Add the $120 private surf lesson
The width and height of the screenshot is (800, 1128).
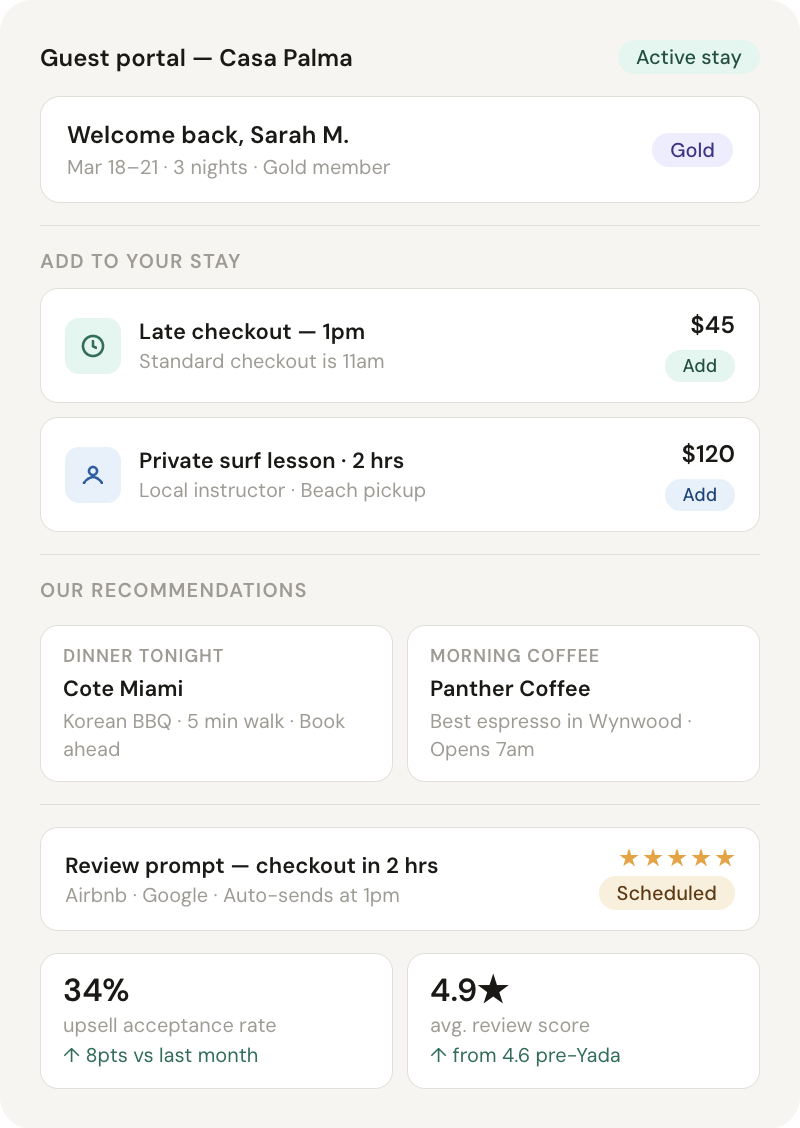pos(699,495)
